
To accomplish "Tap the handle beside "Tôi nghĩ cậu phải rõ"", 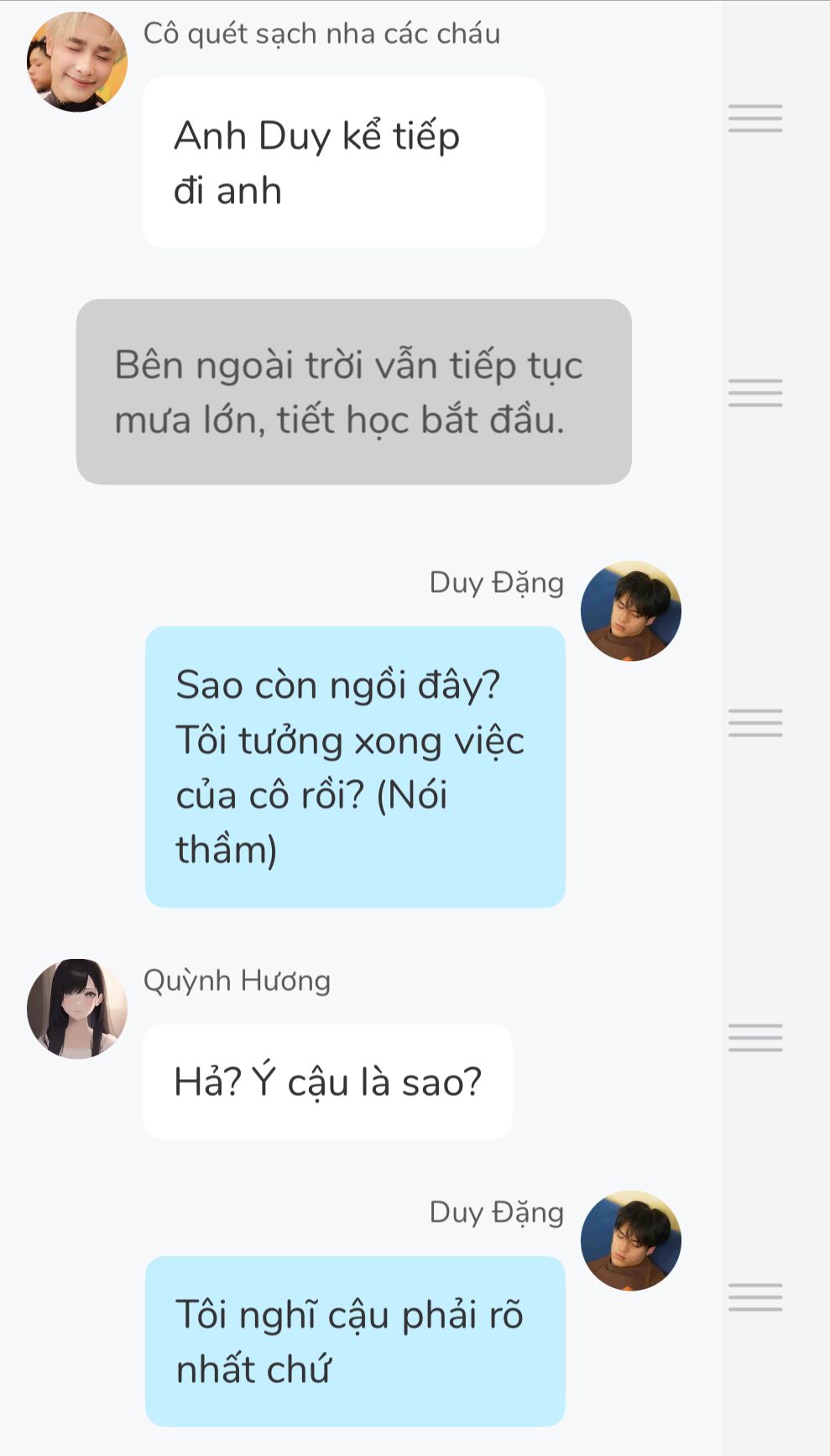I will click(755, 1297).
